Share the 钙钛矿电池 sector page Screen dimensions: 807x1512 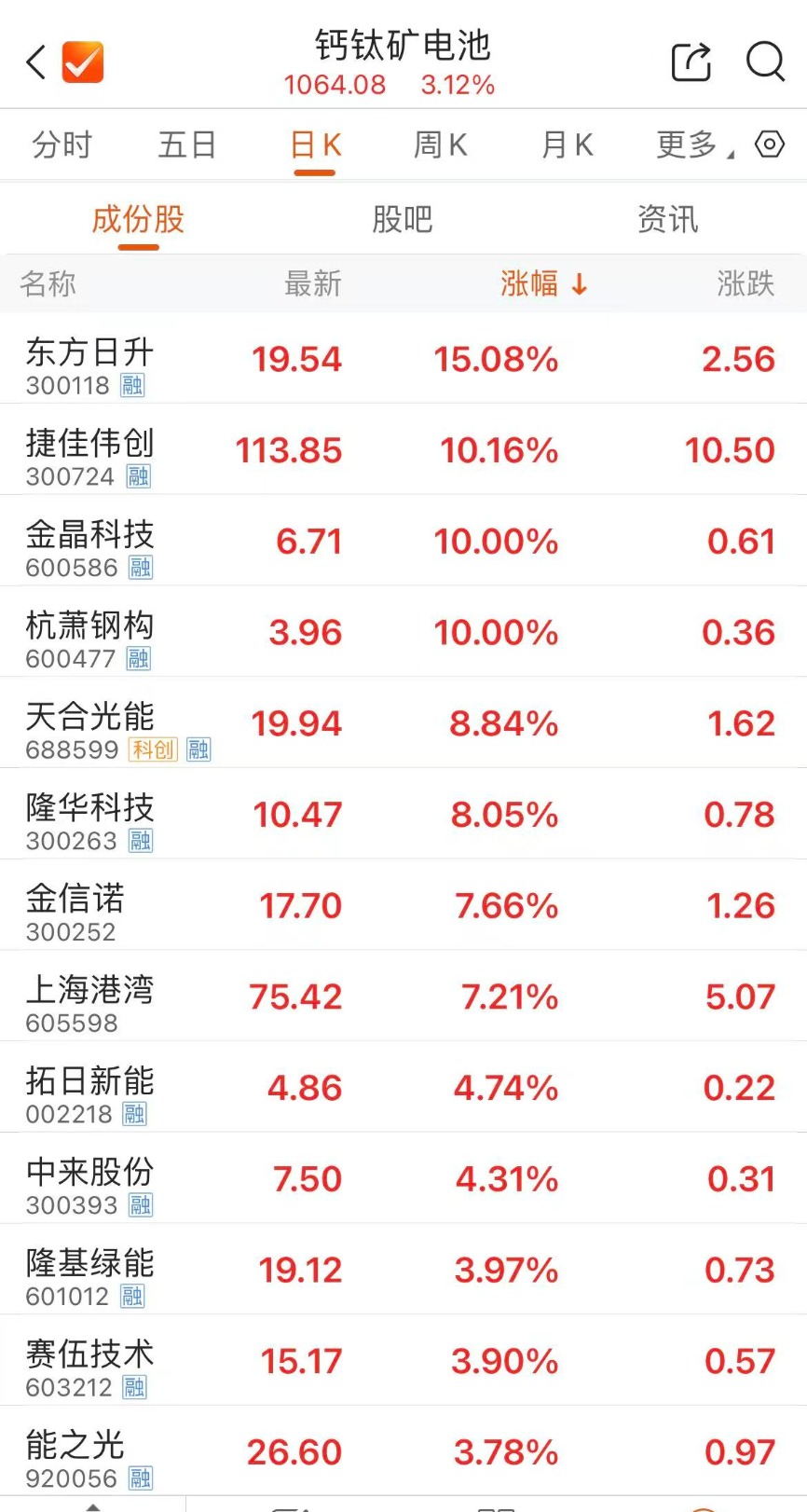pos(691,62)
